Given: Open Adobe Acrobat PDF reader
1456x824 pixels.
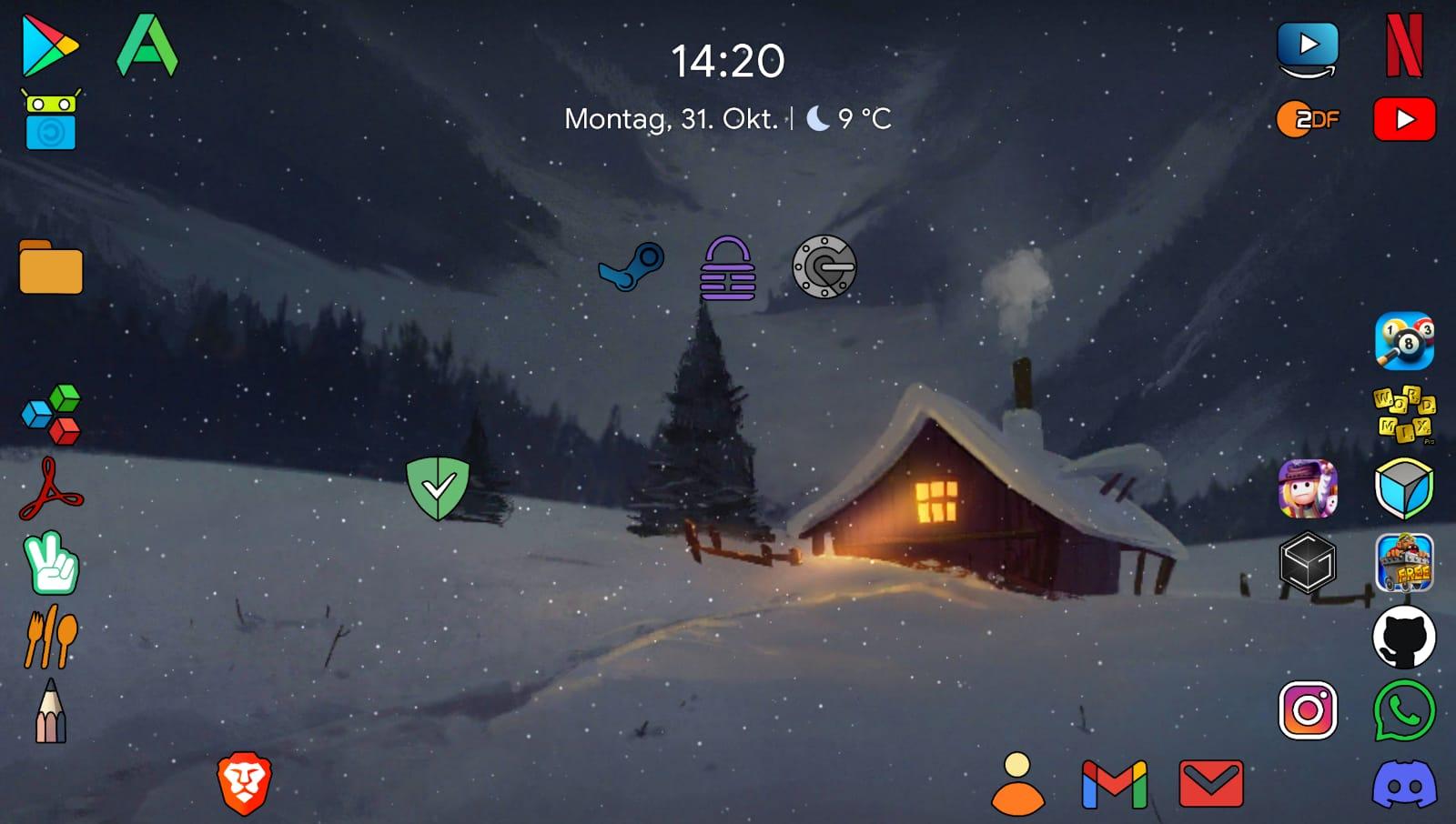Looking at the screenshot, I should [x=51, y=489].
